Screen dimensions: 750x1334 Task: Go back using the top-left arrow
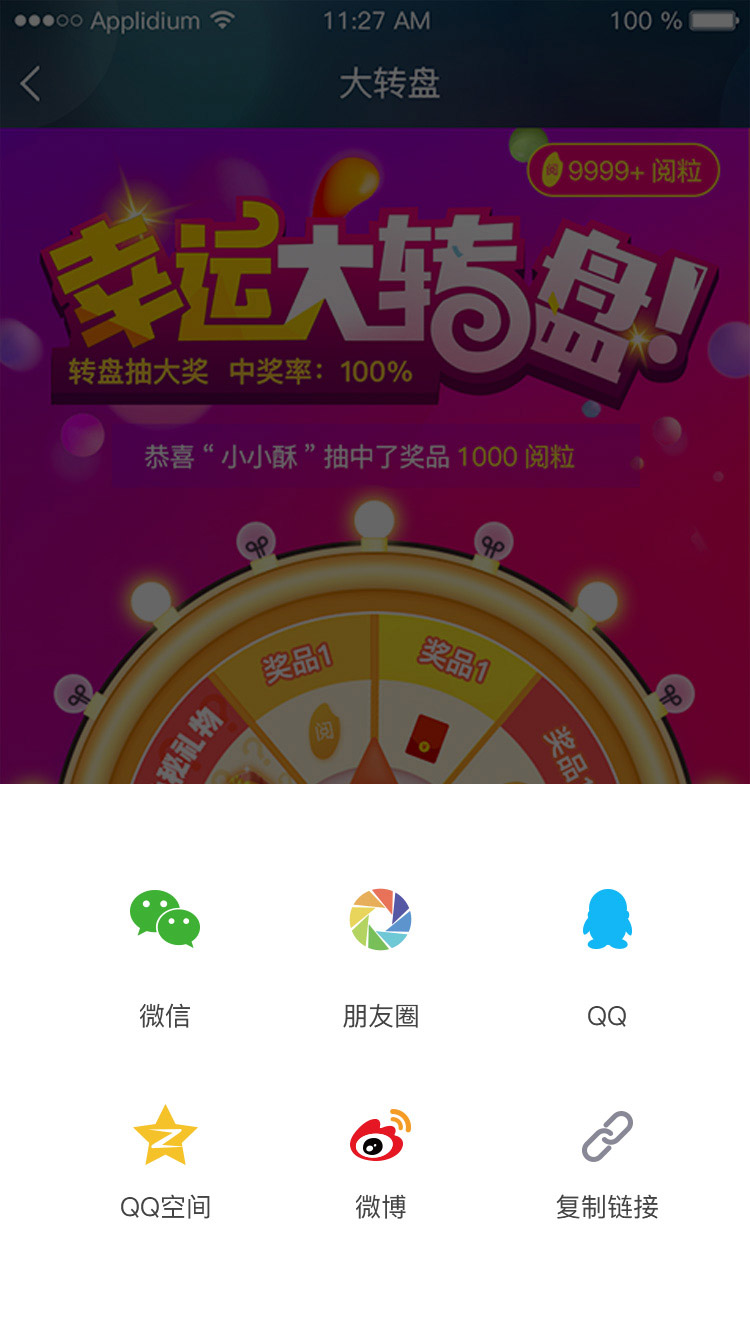click(31, 84)
